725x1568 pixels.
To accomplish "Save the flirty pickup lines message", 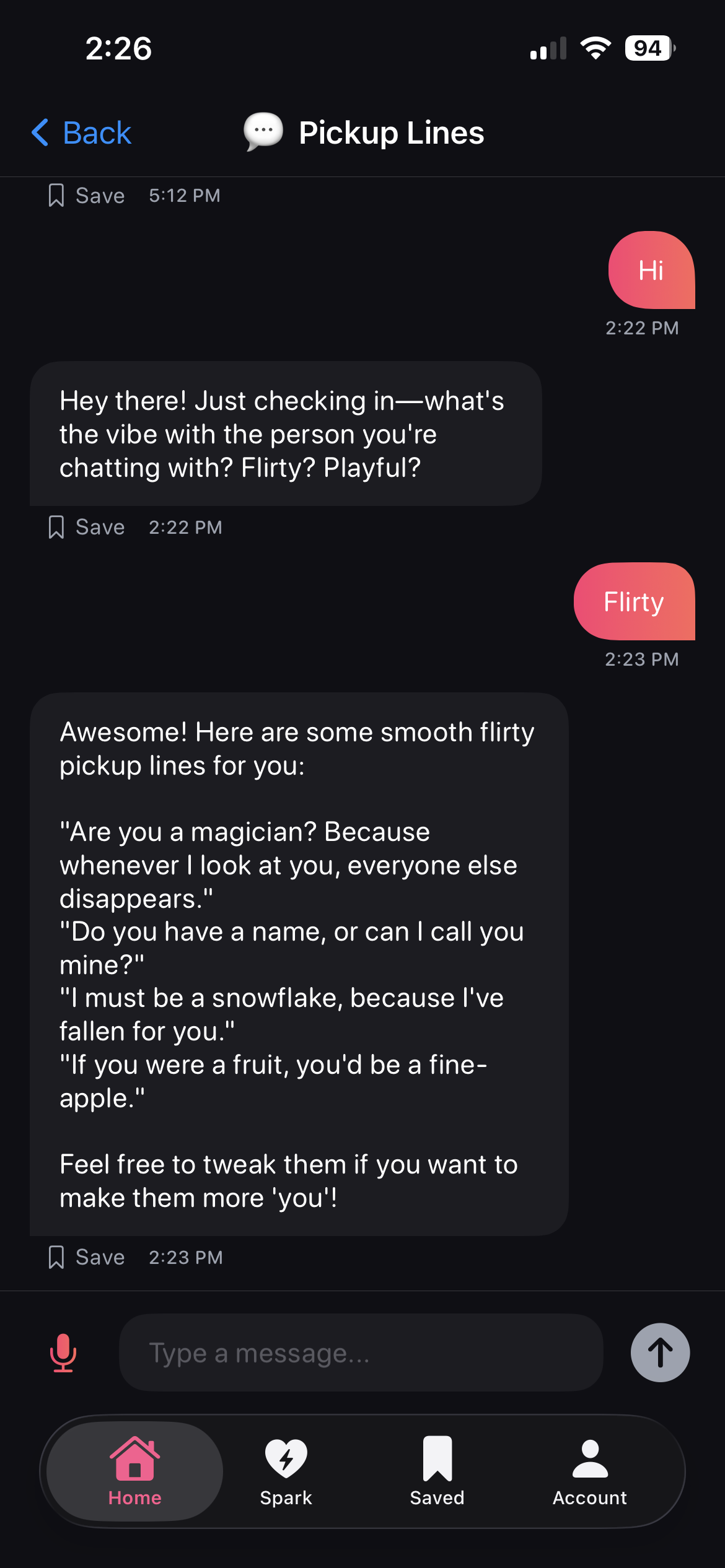I will point(86,1257).
